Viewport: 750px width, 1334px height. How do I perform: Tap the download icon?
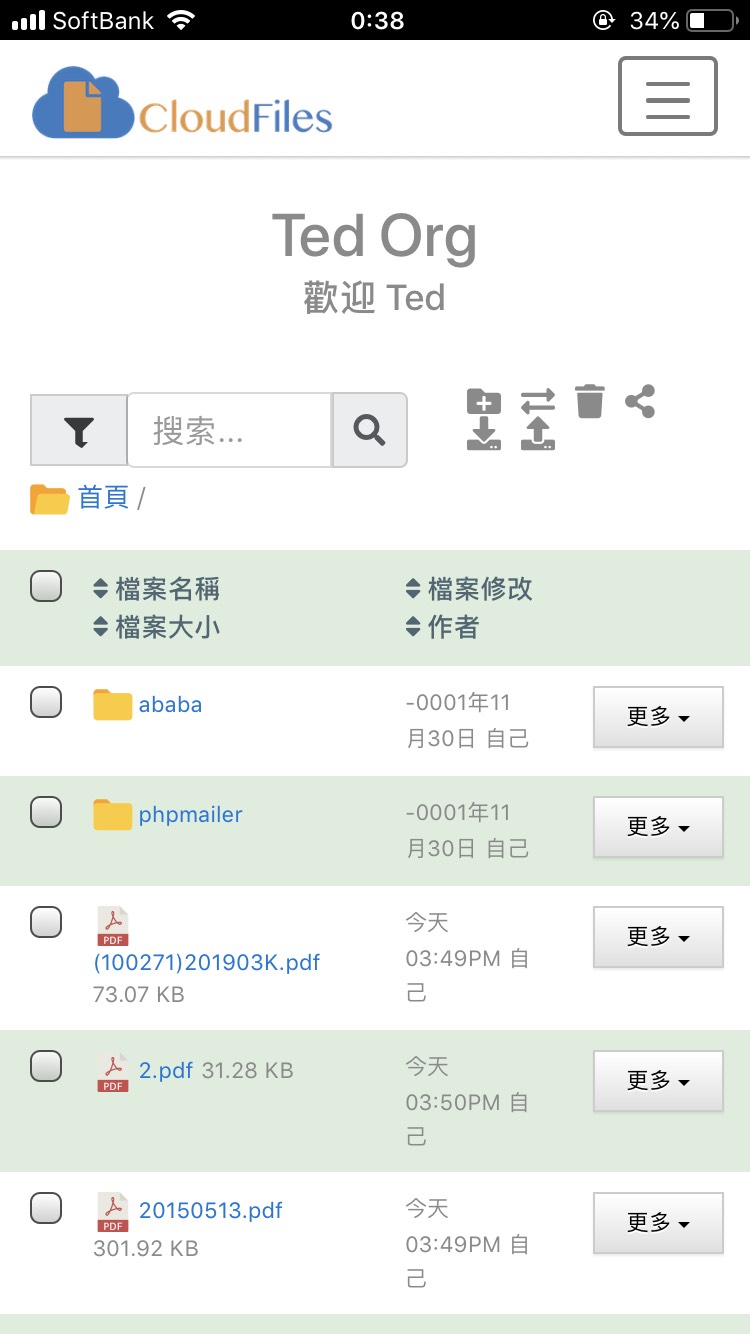pyautogui.click(x=484, y=435)
